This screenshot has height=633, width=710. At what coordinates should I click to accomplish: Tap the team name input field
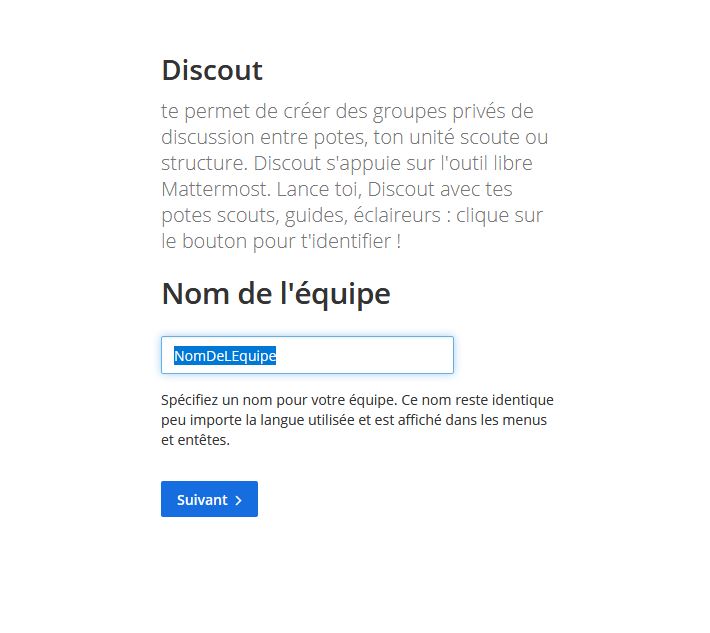pos(307,355)
